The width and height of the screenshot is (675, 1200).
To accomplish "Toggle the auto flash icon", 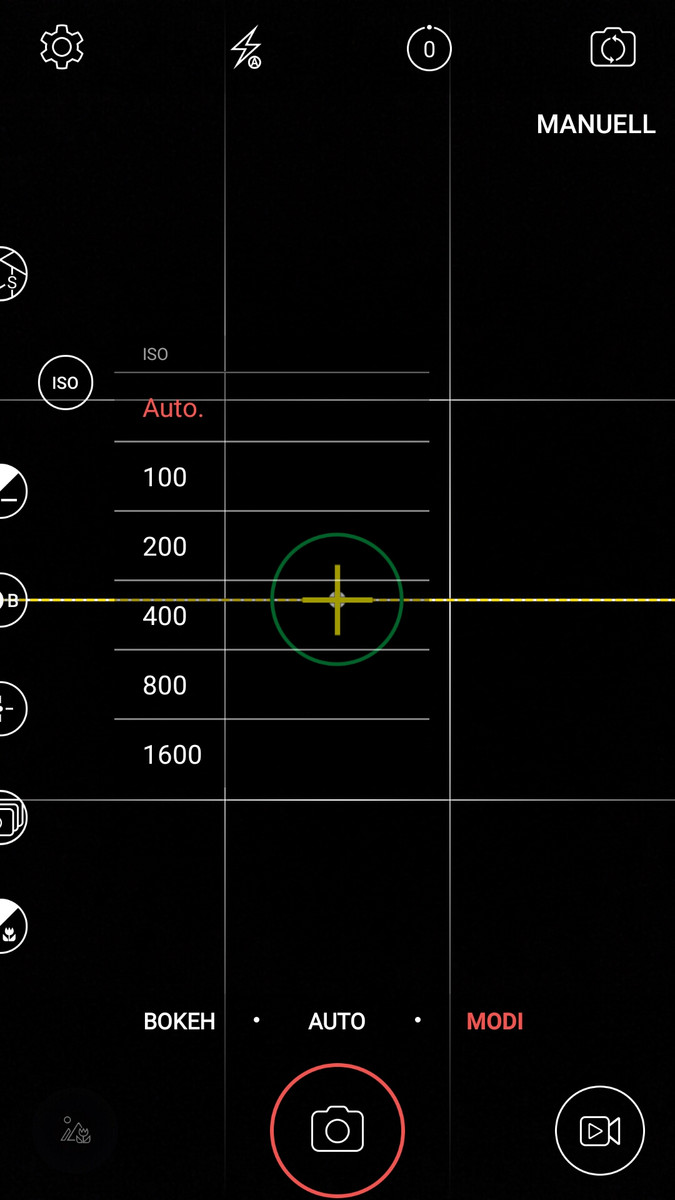I will click(x=246, y=47).
